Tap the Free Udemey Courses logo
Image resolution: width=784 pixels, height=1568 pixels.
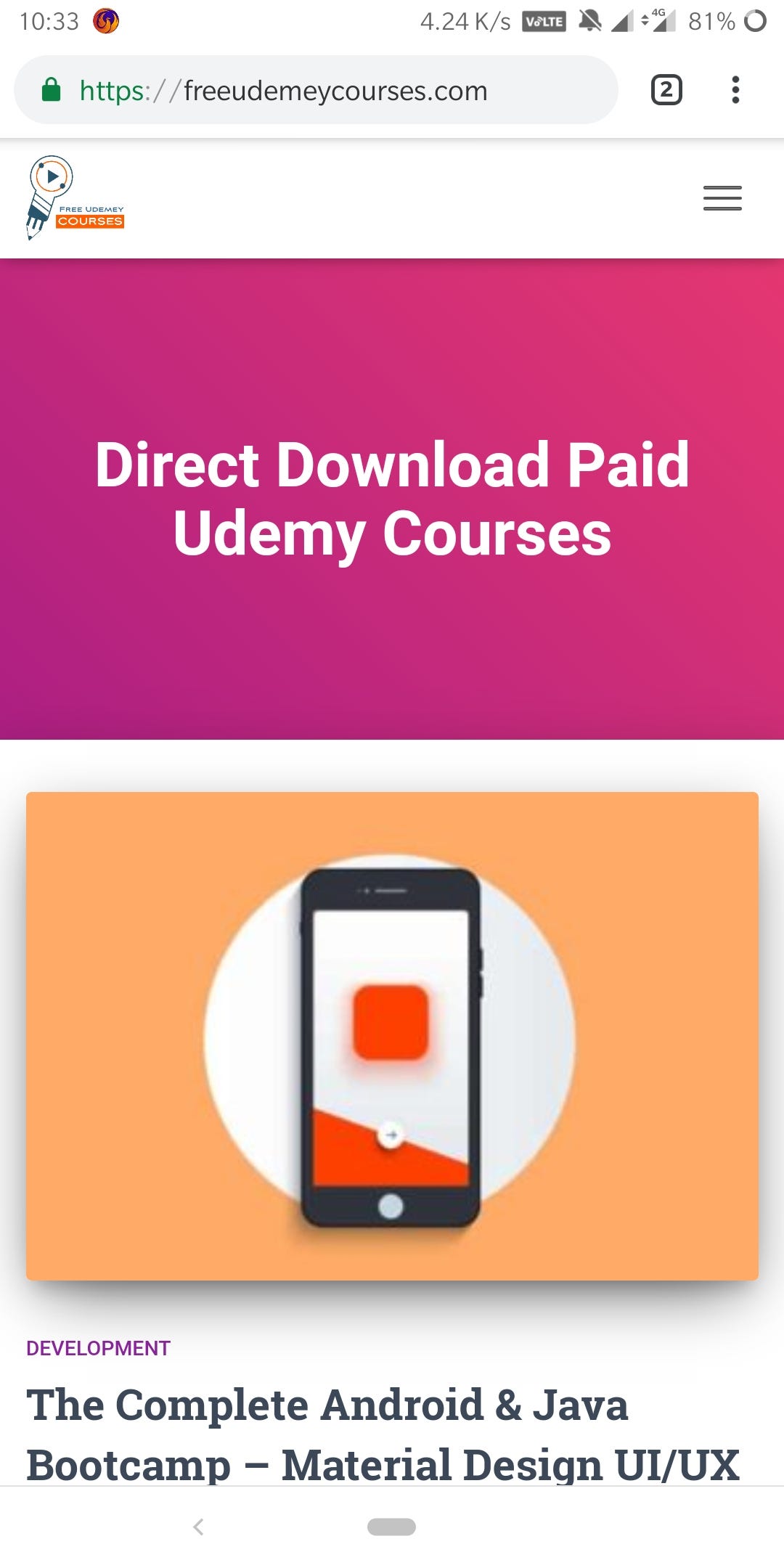tap(75, 198)
